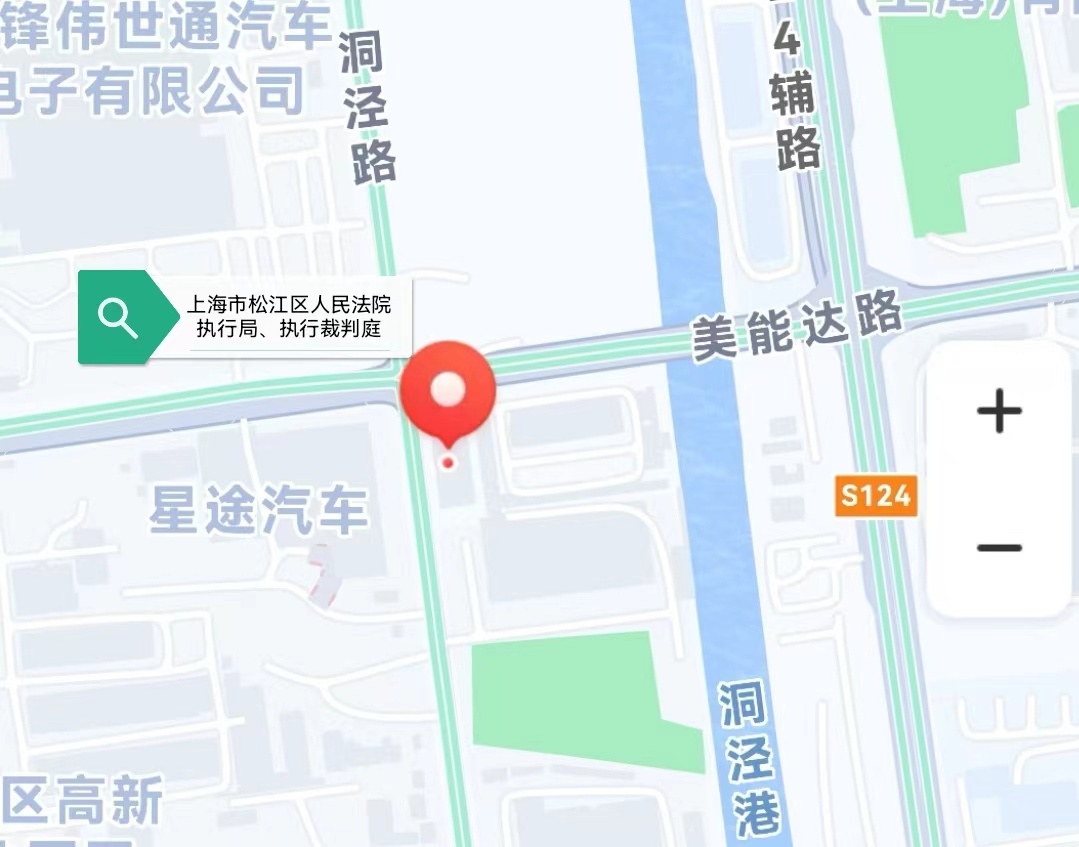Open the 上海市松江区人民法院 location label
Viewport: 1079px width, 847px height.
pos(289,317)
